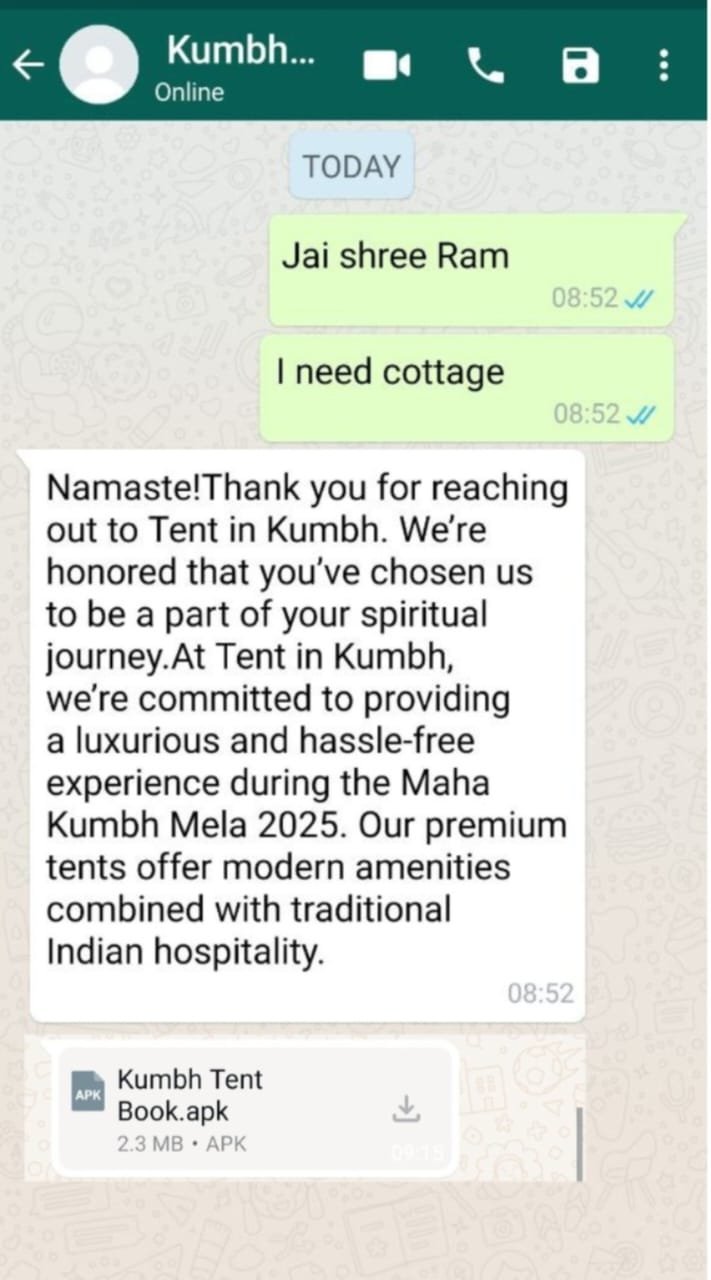Start a voice call with this contact
Screen dimensions: 711x1280
(486, 67)
